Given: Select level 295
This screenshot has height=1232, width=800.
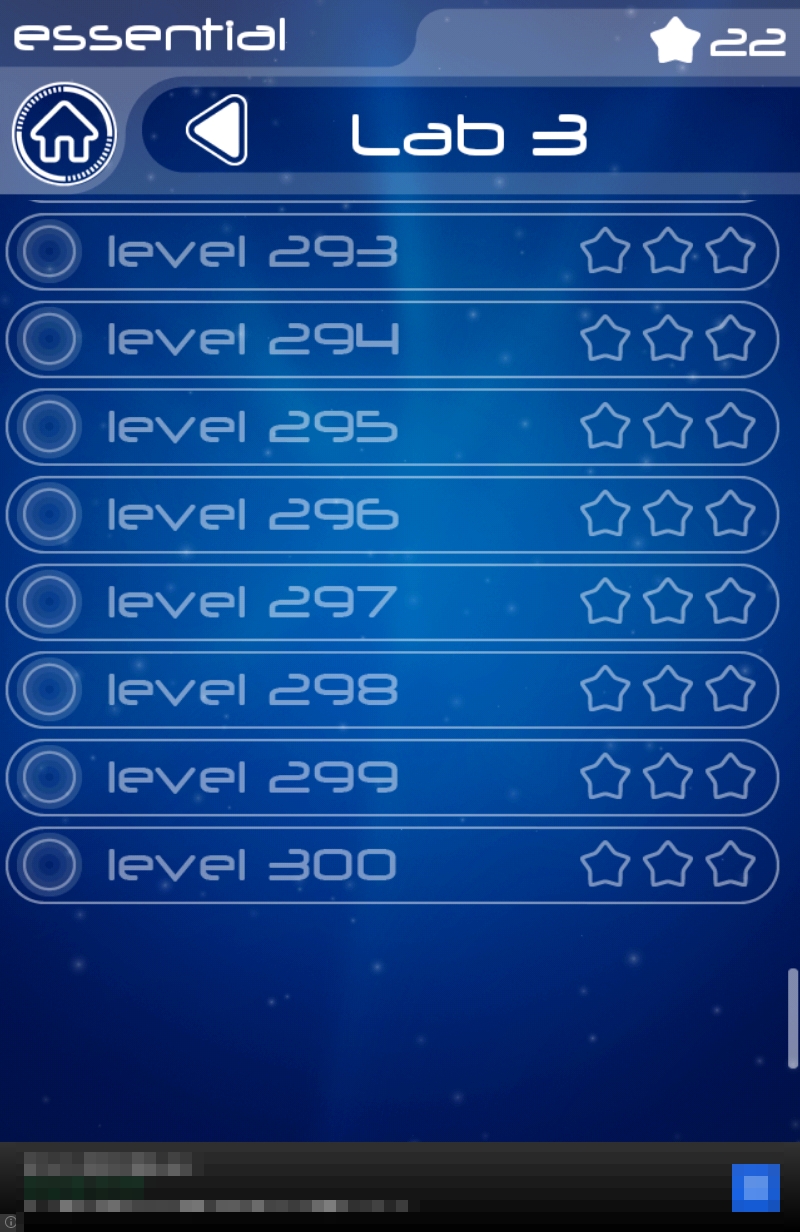Looking at the screenshot, I should (392, 427).
